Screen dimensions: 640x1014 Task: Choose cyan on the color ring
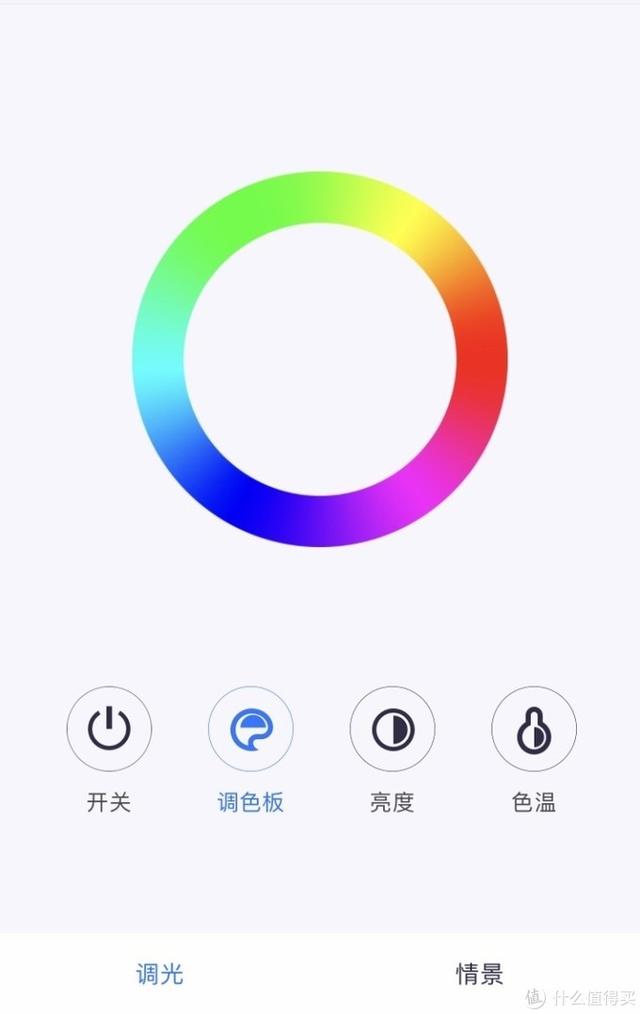pyautogui.click(x=159, y=373)
